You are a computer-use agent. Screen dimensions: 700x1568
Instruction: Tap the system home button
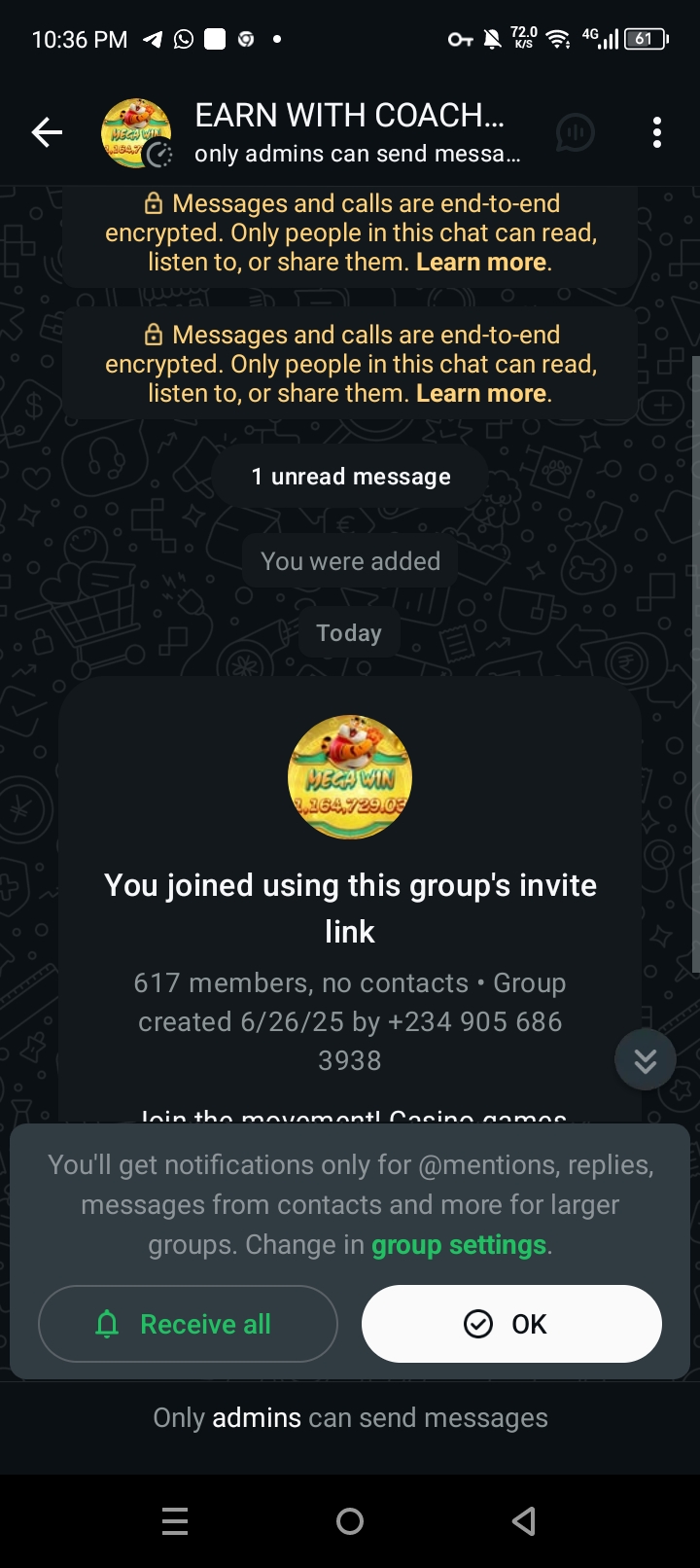point(350,1521)
